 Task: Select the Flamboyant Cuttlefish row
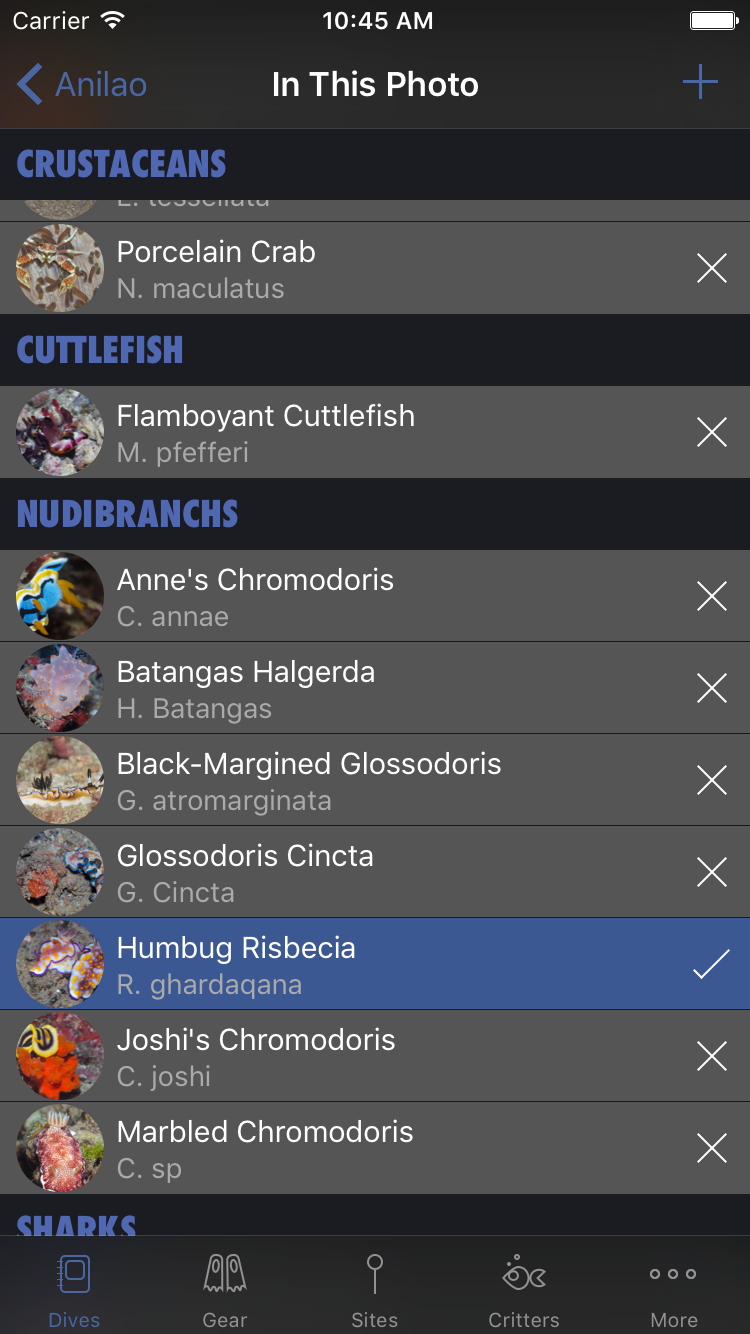pos(300,432)
